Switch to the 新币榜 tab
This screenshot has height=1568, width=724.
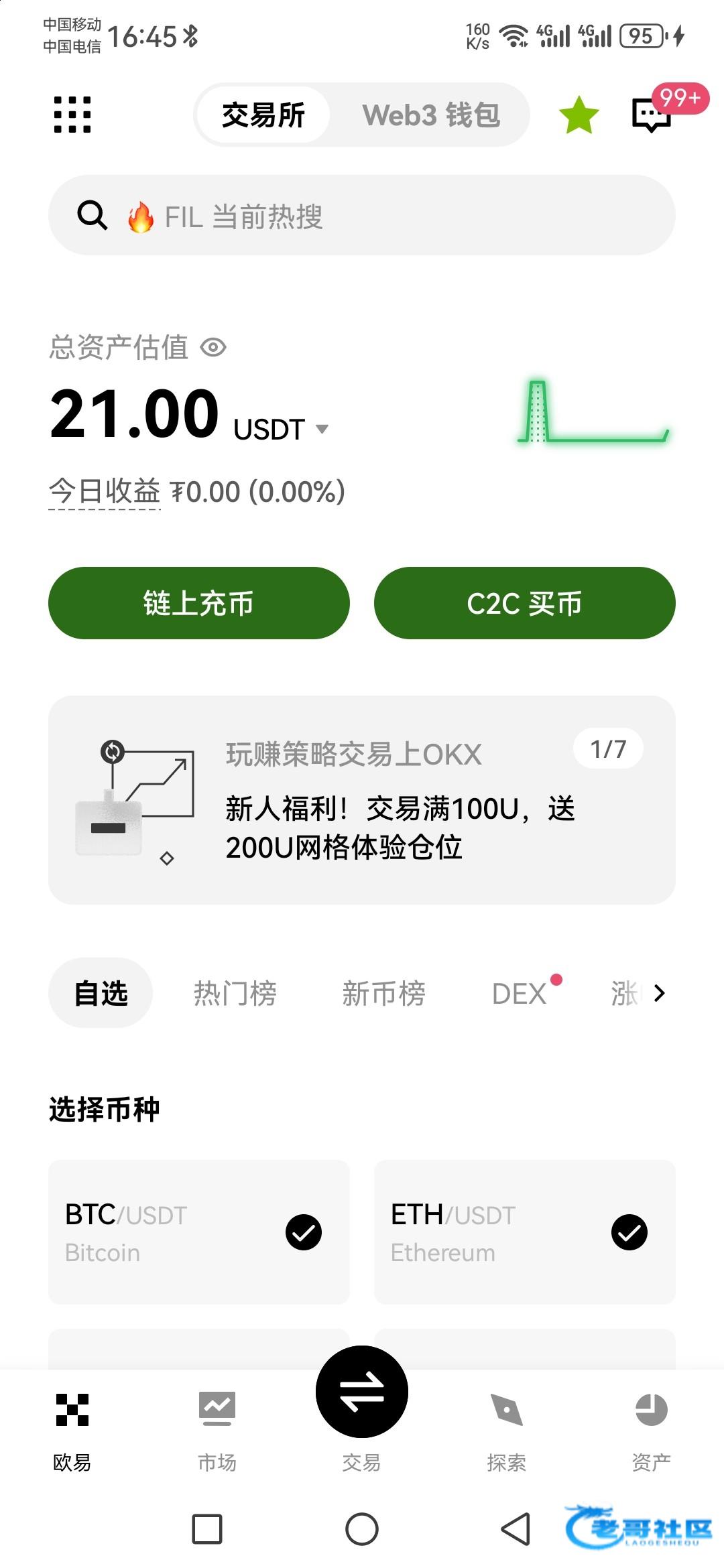pyautogui.click(x=383, y=993)
